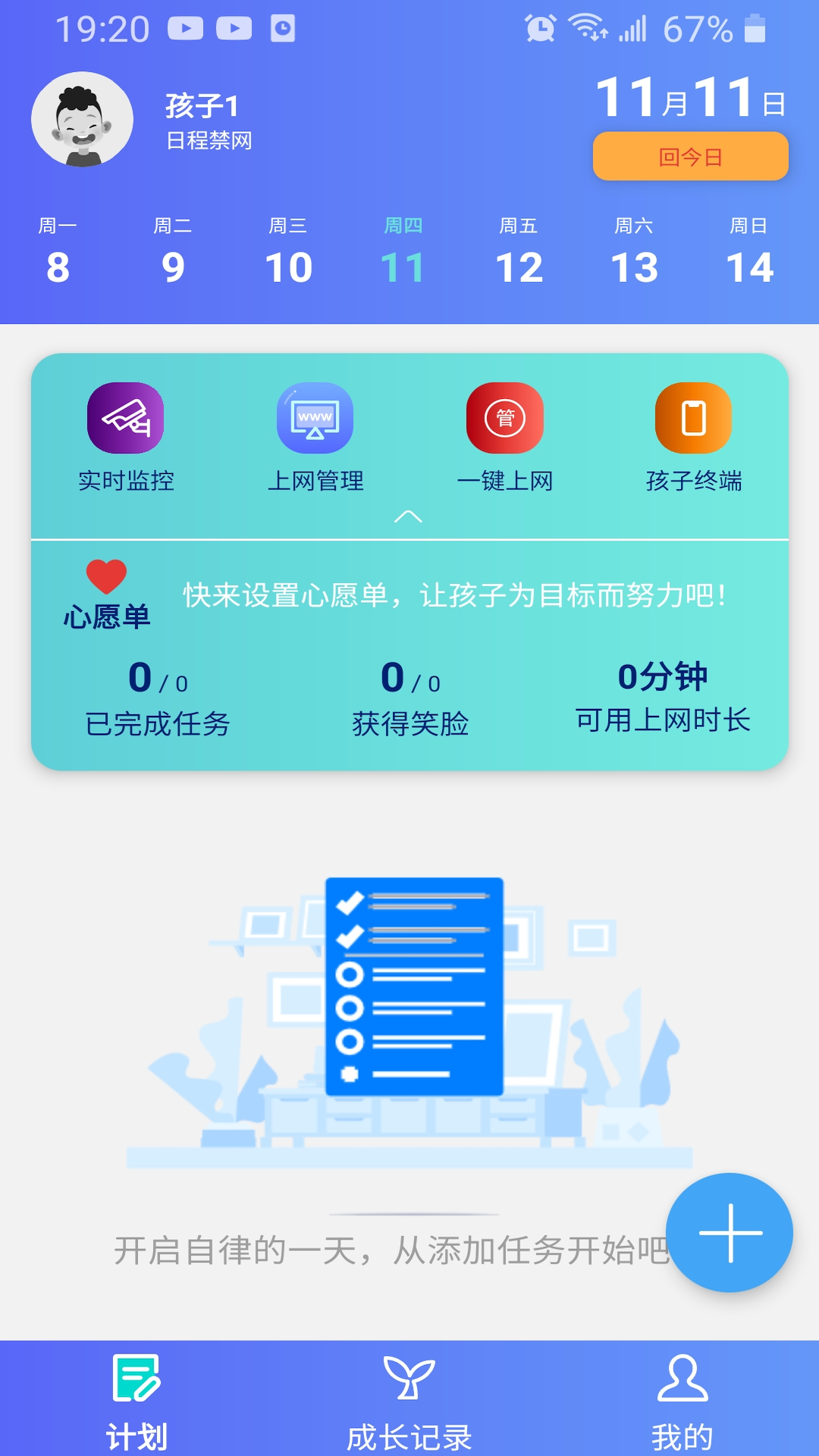Collapse the shortcuts panel with the up chevron

coord(408,517)
